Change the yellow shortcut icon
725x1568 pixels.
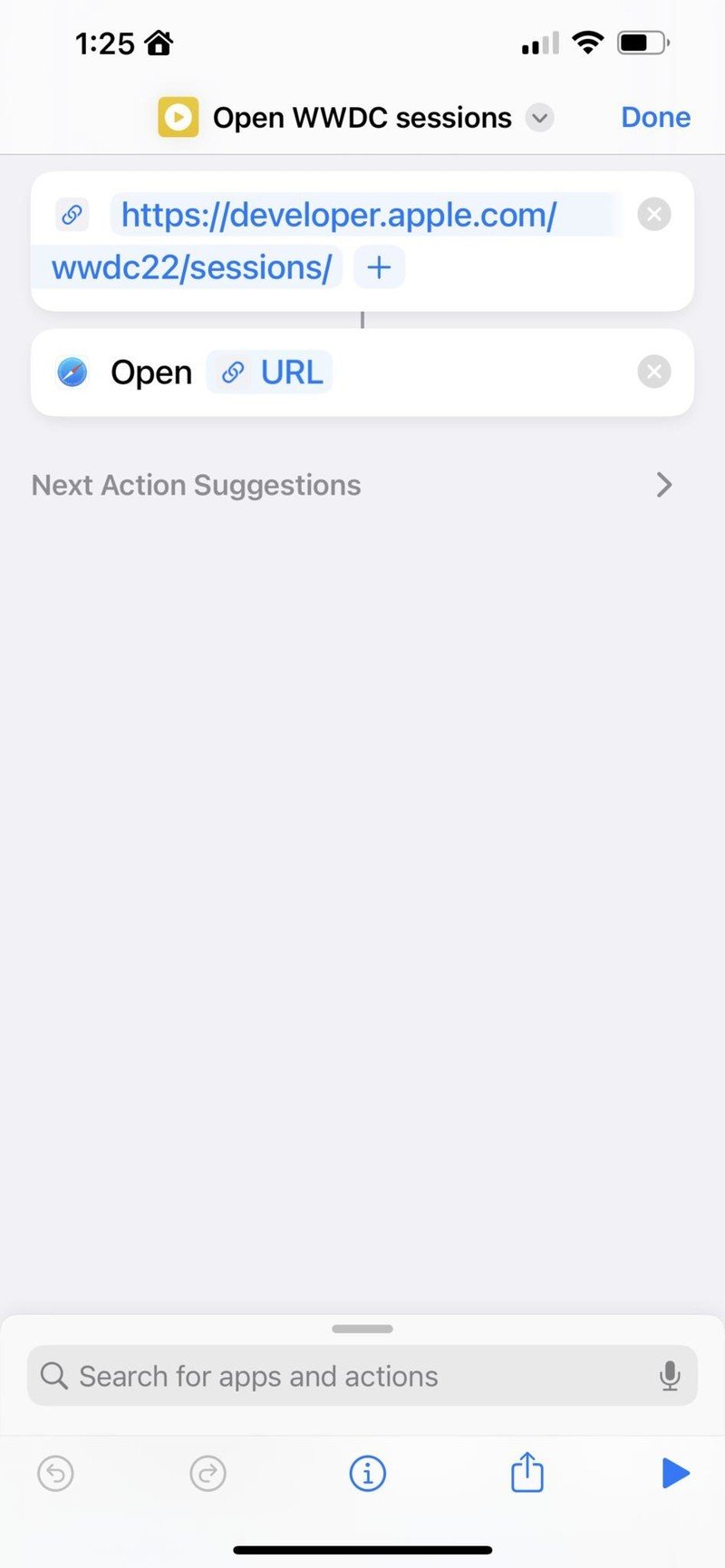179,118
